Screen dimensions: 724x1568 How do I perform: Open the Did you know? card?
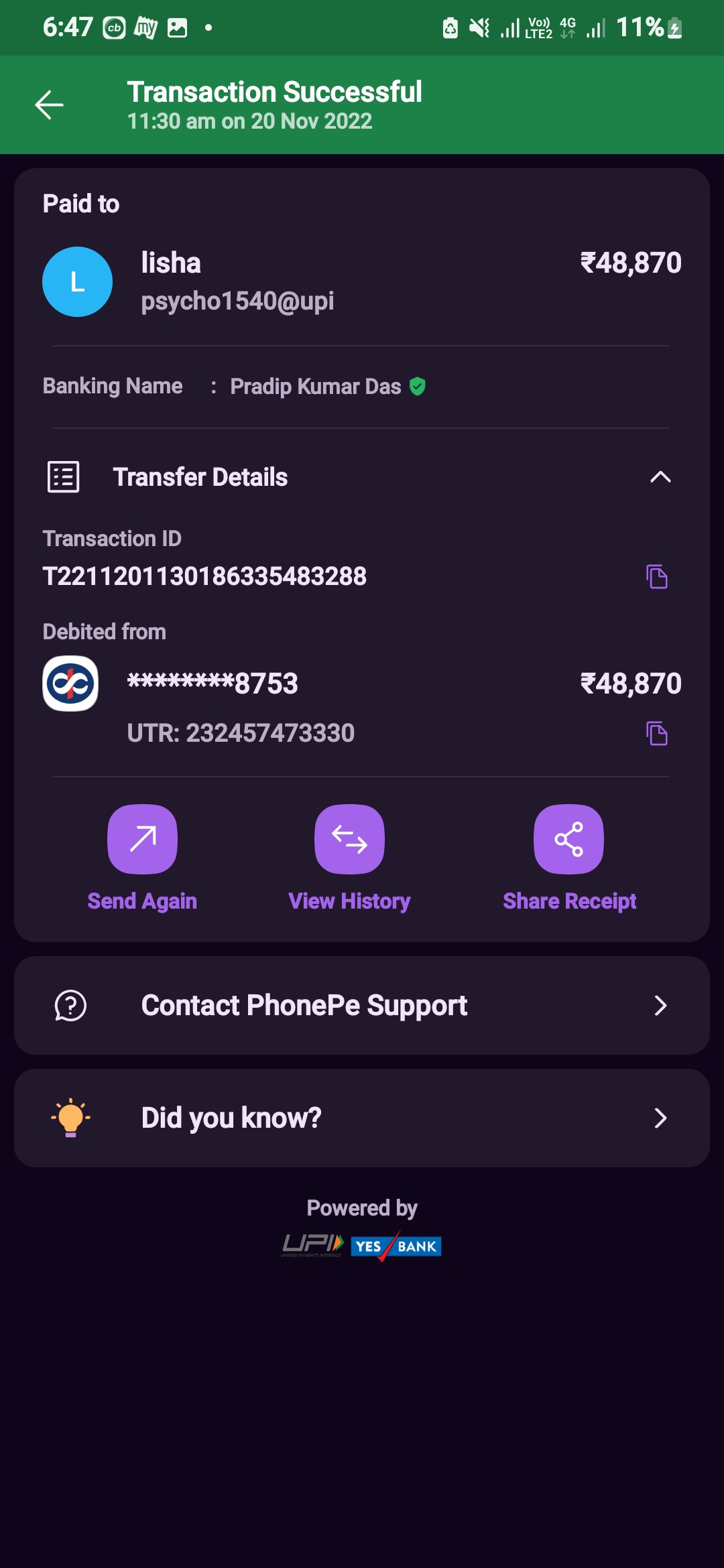[x=362, y=1118]
